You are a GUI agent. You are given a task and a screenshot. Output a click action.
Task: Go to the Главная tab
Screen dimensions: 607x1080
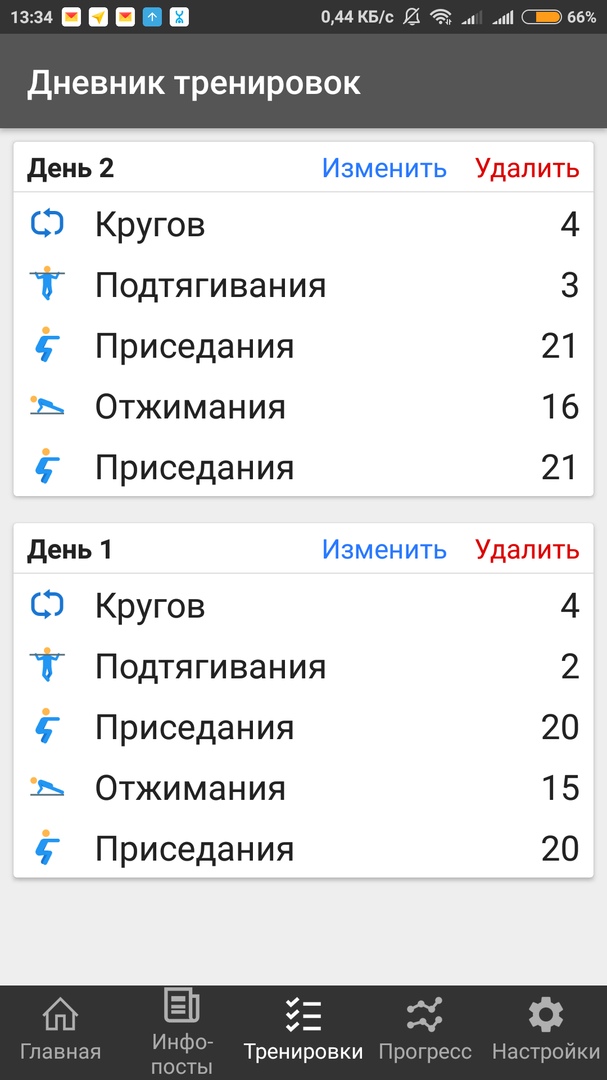[61, 1031]
